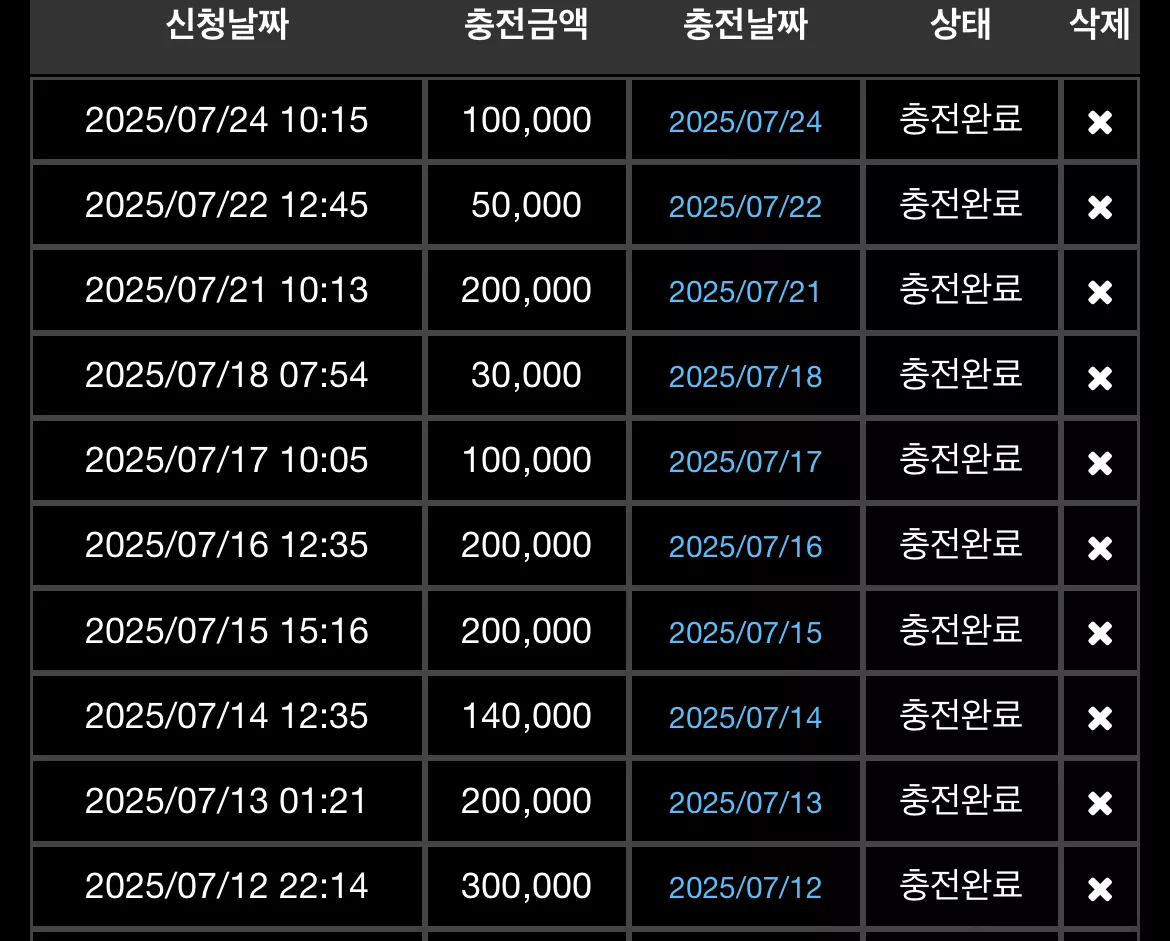This screenshot has width=1170, height=941.
Task: Tap the X for 2025/07/17 10:05 row
Action: coord(1100,463)
